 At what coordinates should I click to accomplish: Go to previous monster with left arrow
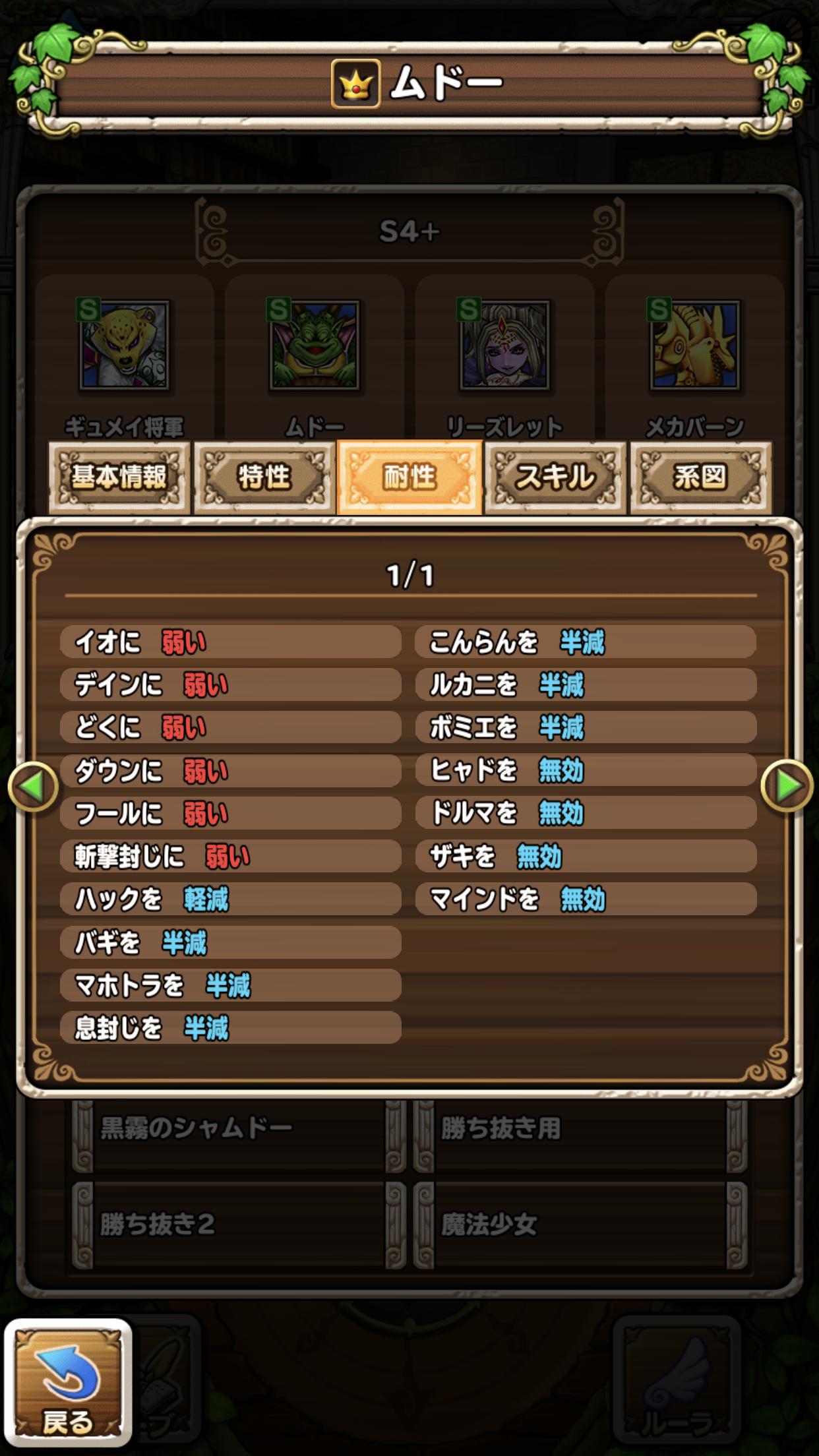(x=33, y=786)
